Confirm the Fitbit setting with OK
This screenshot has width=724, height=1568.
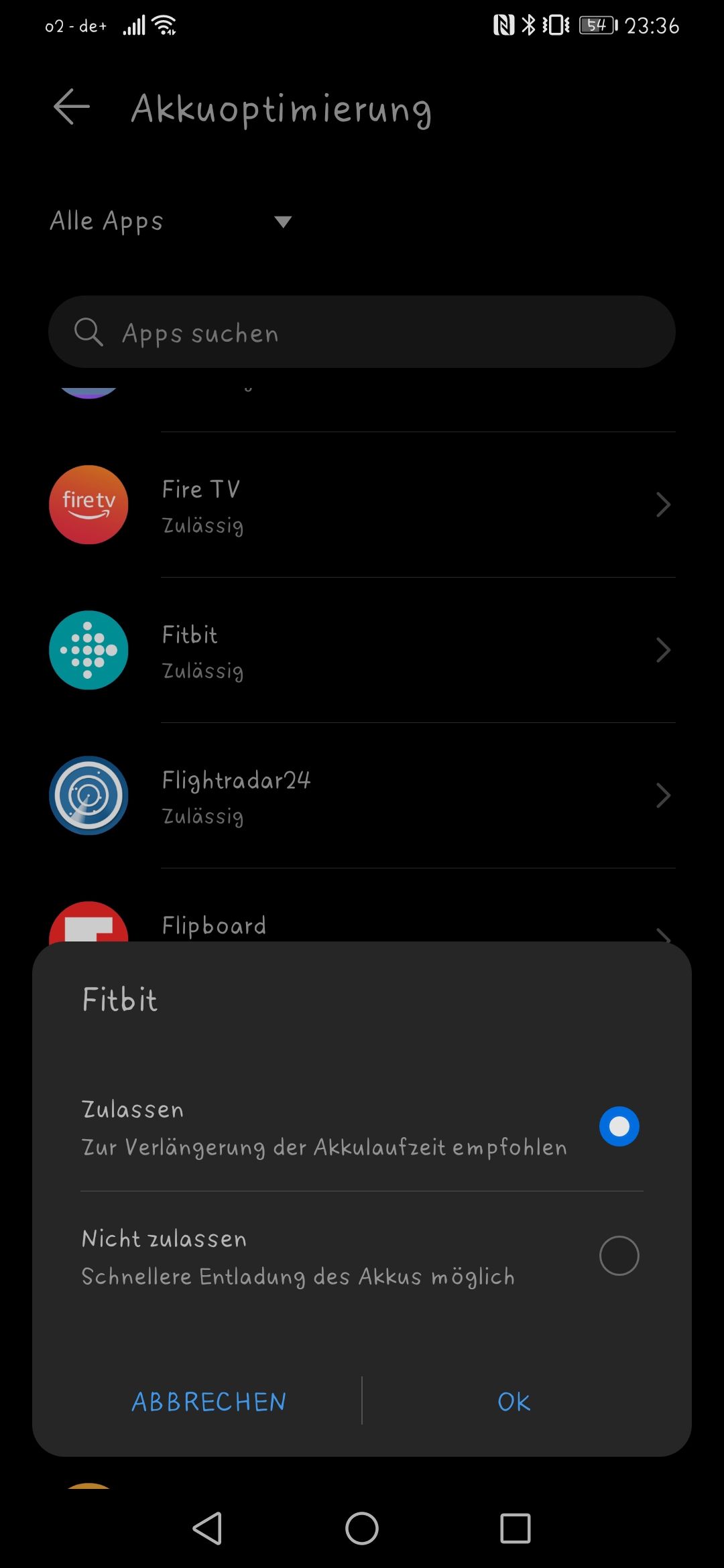coord(514,1402)
